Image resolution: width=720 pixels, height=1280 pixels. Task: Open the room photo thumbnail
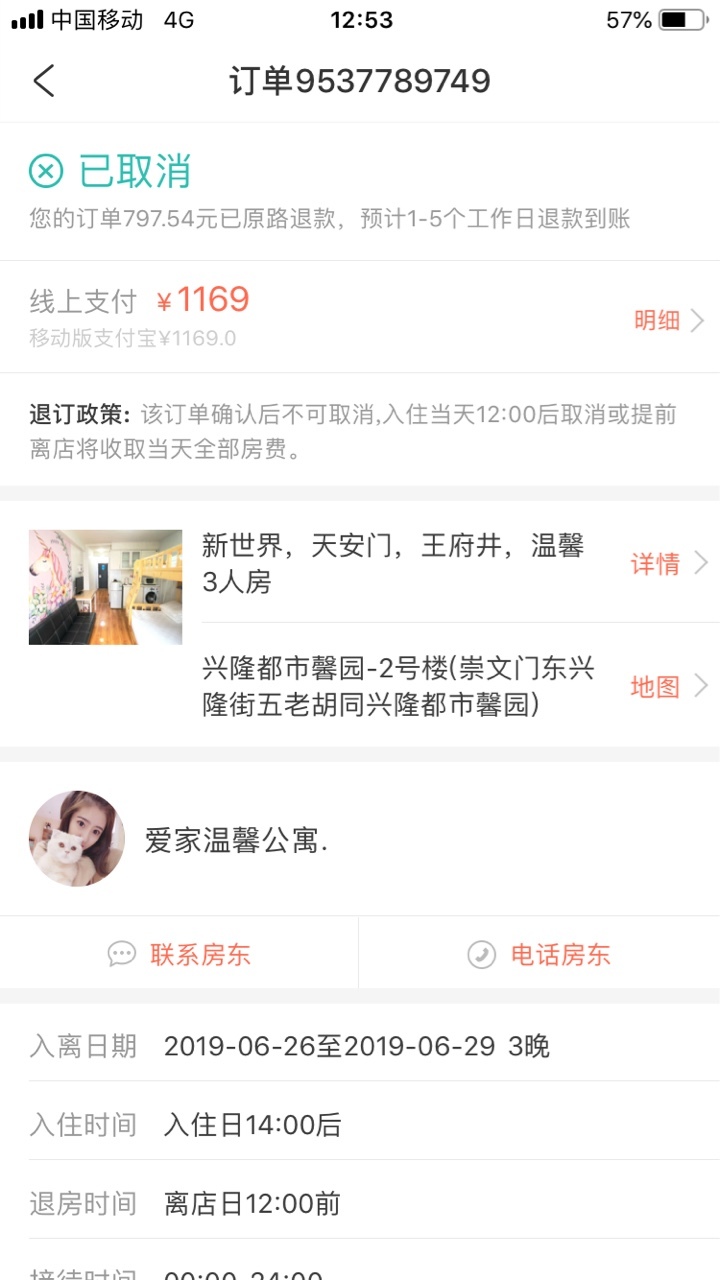point(105,587)
